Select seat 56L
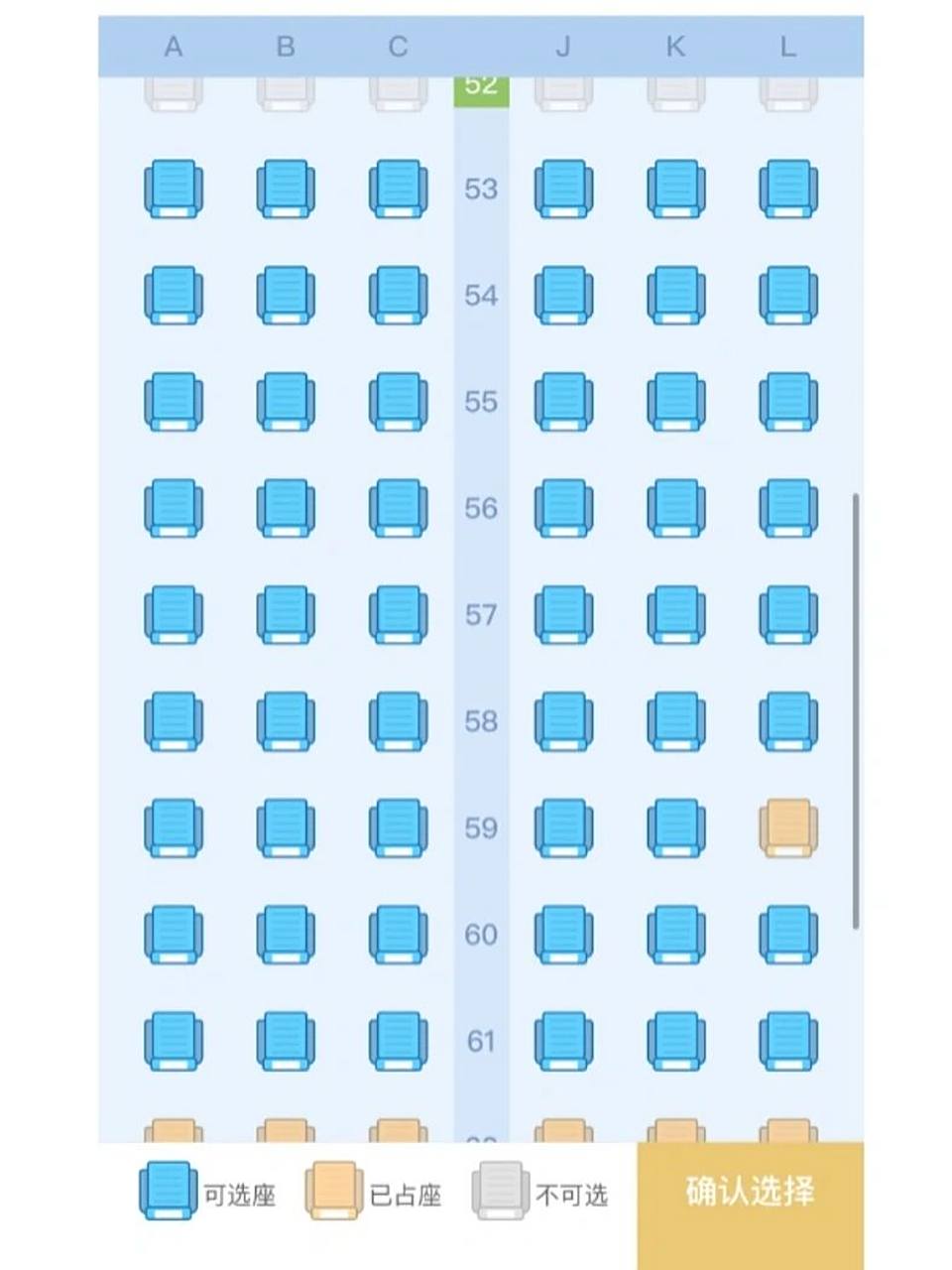 (x=788, y=508)
